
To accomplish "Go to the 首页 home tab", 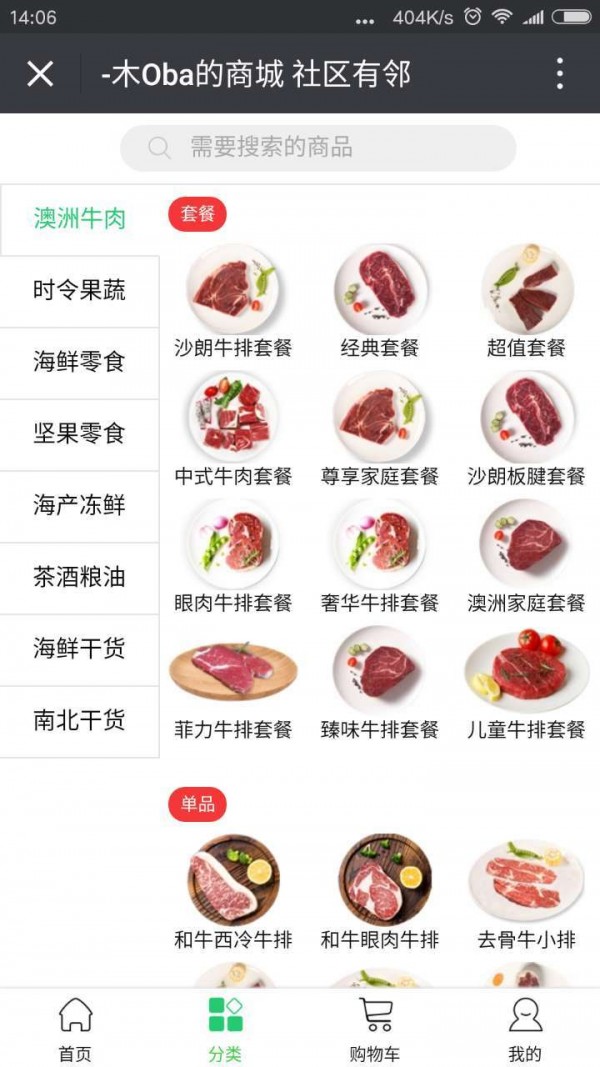I will (75, 1028).
